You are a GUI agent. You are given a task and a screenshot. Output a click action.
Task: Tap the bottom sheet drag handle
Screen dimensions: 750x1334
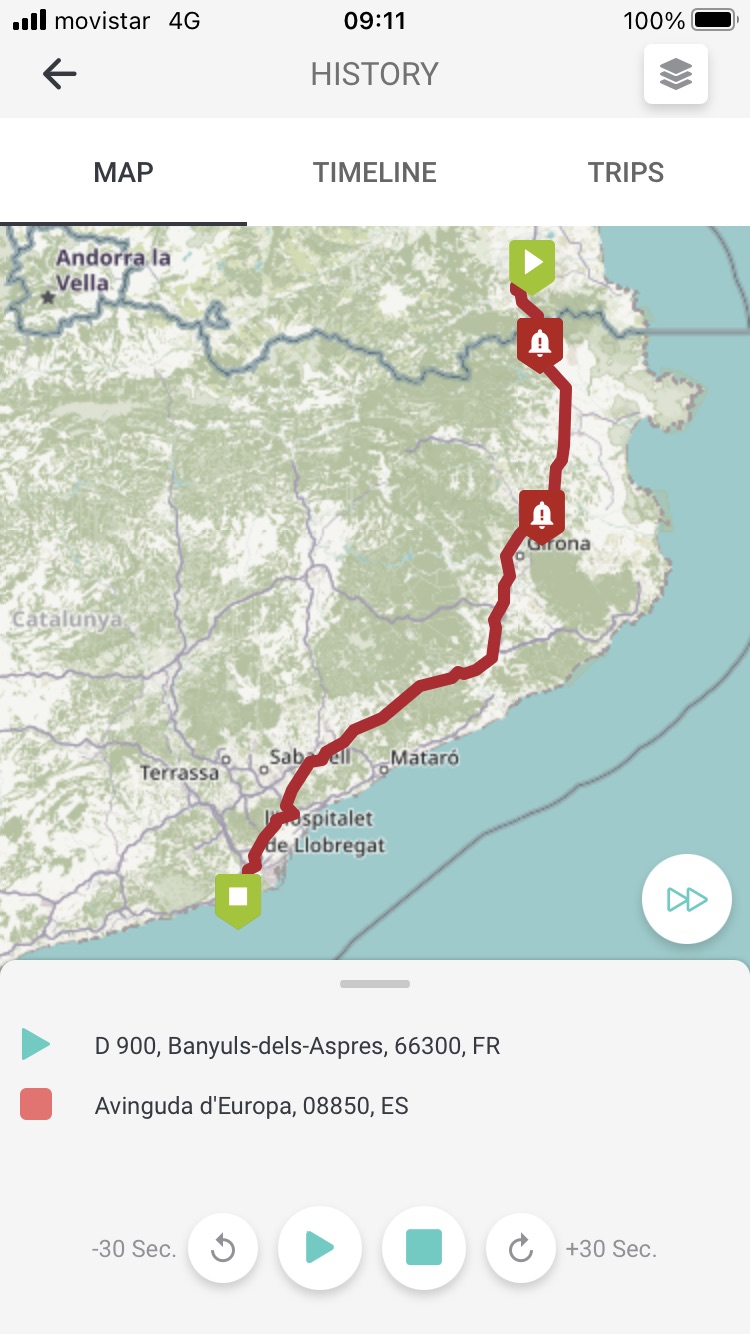[375, 984]
